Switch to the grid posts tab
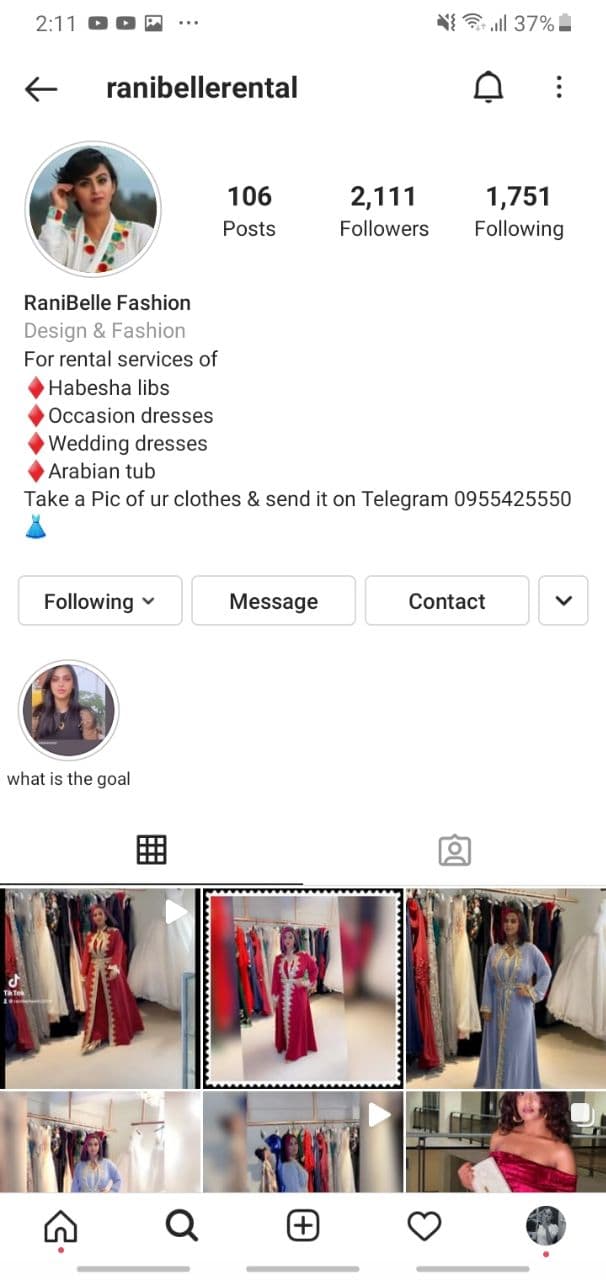Viewport: 606px width, 1280px height. click(x=151, y=850)
